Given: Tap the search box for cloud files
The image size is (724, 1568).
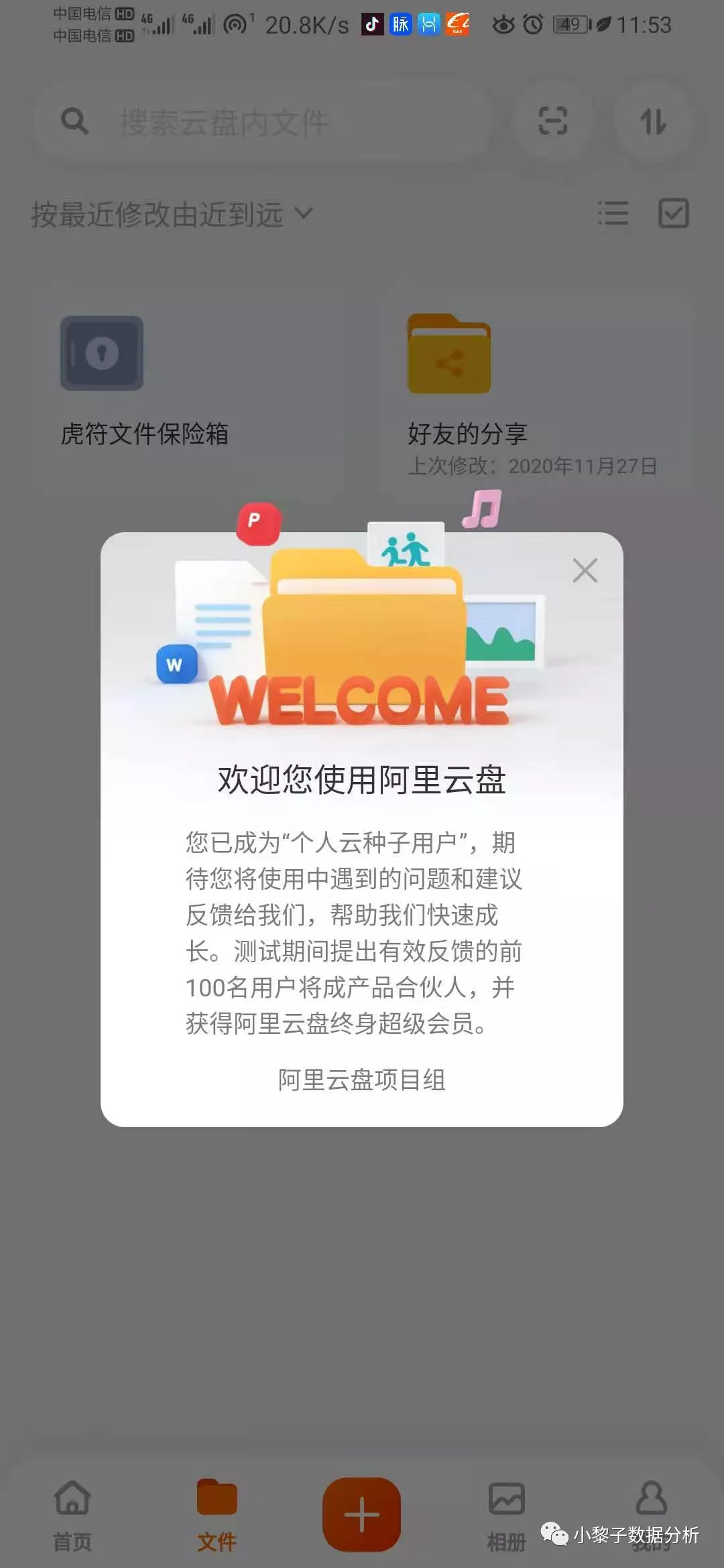Looking at the screenshot, I should (268, 122).
